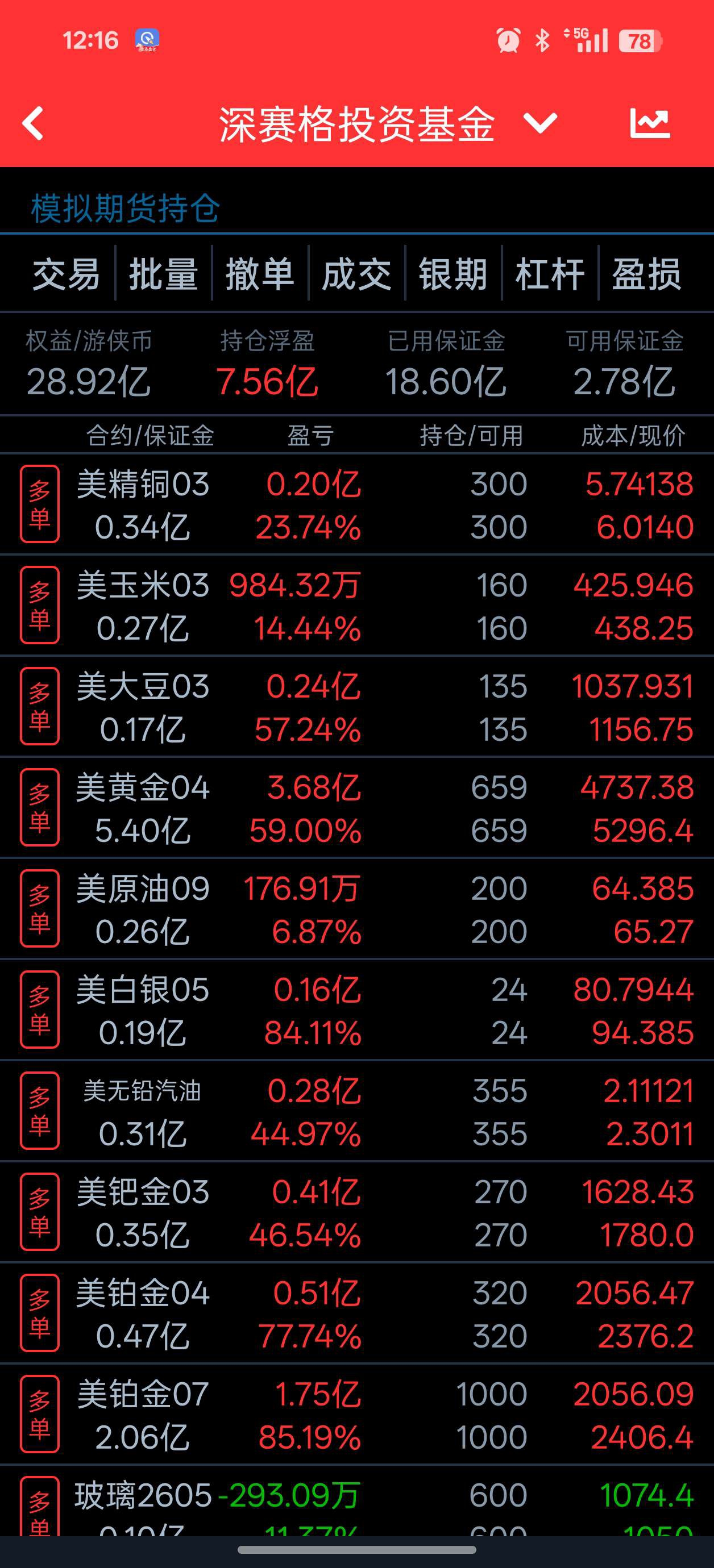Open the 撤单 tab
714x1568 pixels.
[260, 274]
